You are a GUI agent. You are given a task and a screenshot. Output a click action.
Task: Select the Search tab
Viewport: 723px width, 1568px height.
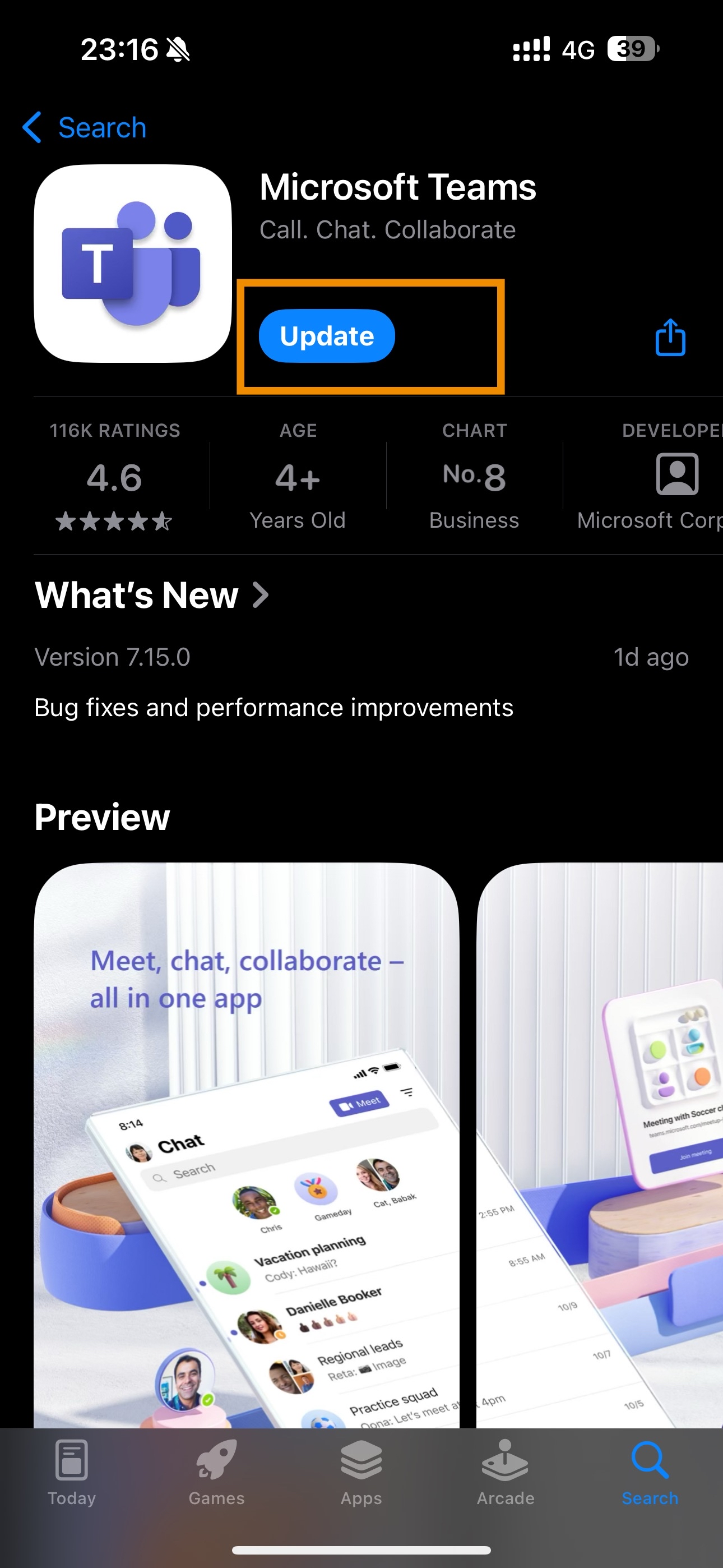click(x=650, y=1472)
